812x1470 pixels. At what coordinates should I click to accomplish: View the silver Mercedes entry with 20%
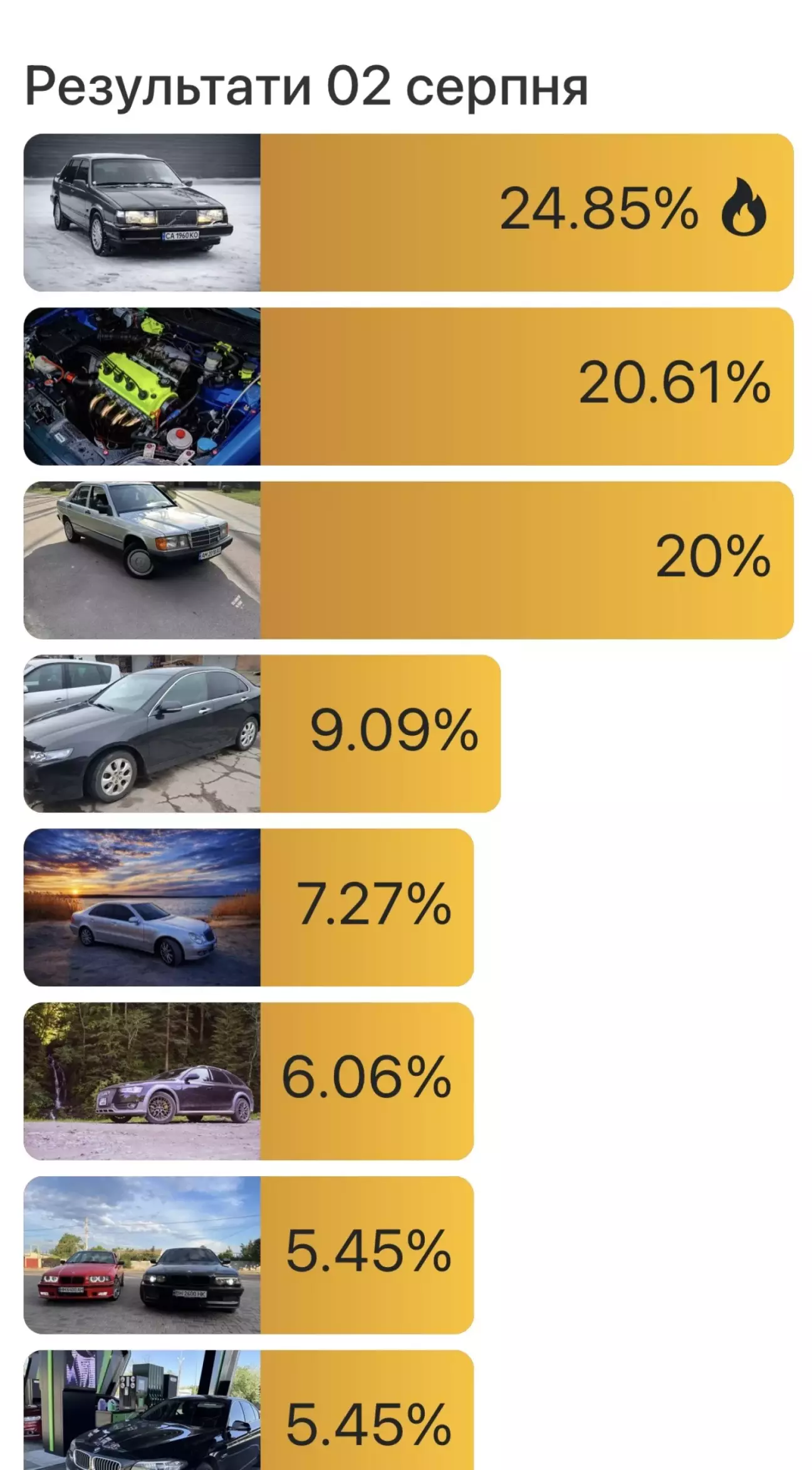click(x=409, y=560)
